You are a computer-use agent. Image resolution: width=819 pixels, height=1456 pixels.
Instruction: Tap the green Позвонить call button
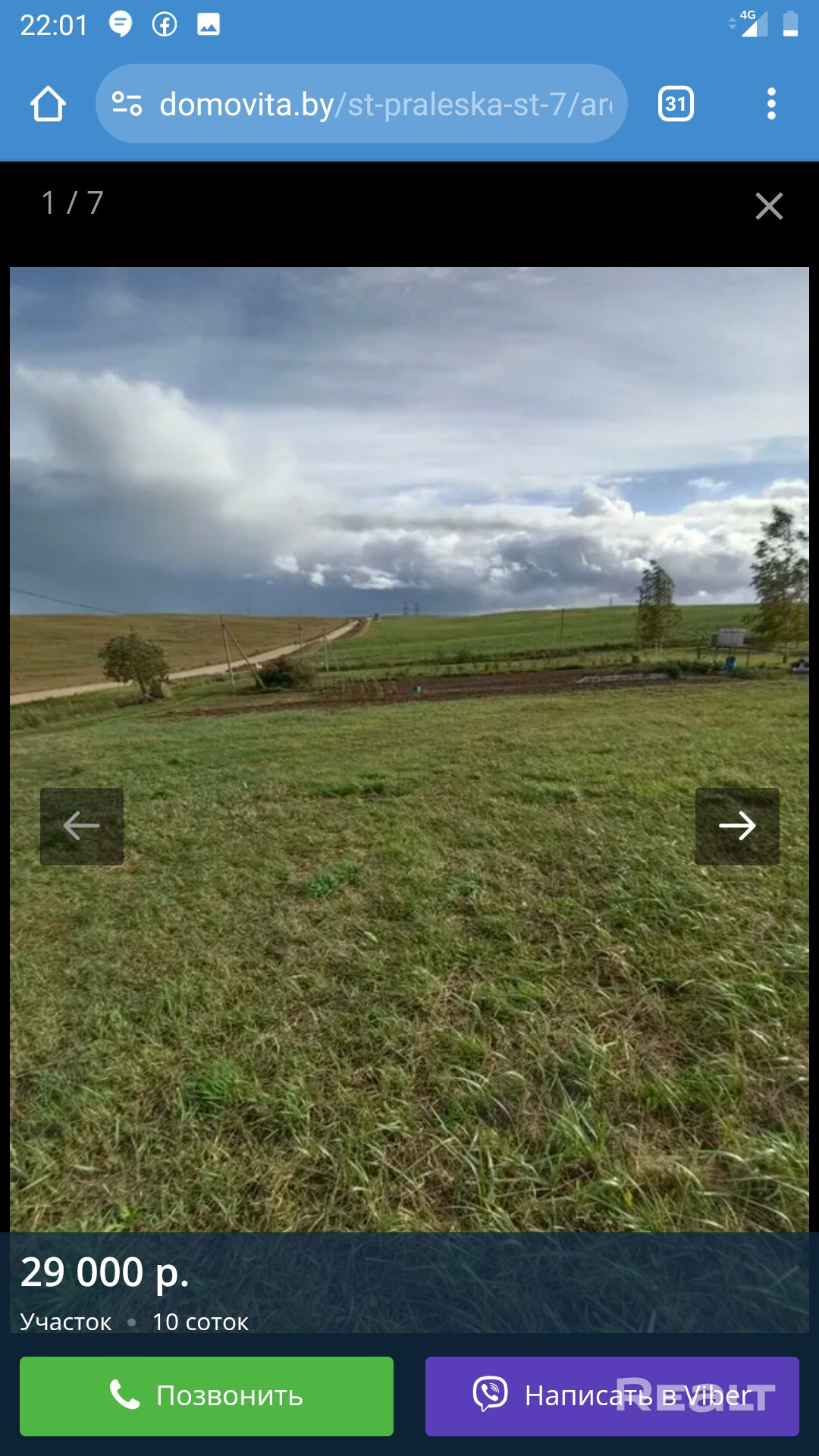tap(206, 1396)
